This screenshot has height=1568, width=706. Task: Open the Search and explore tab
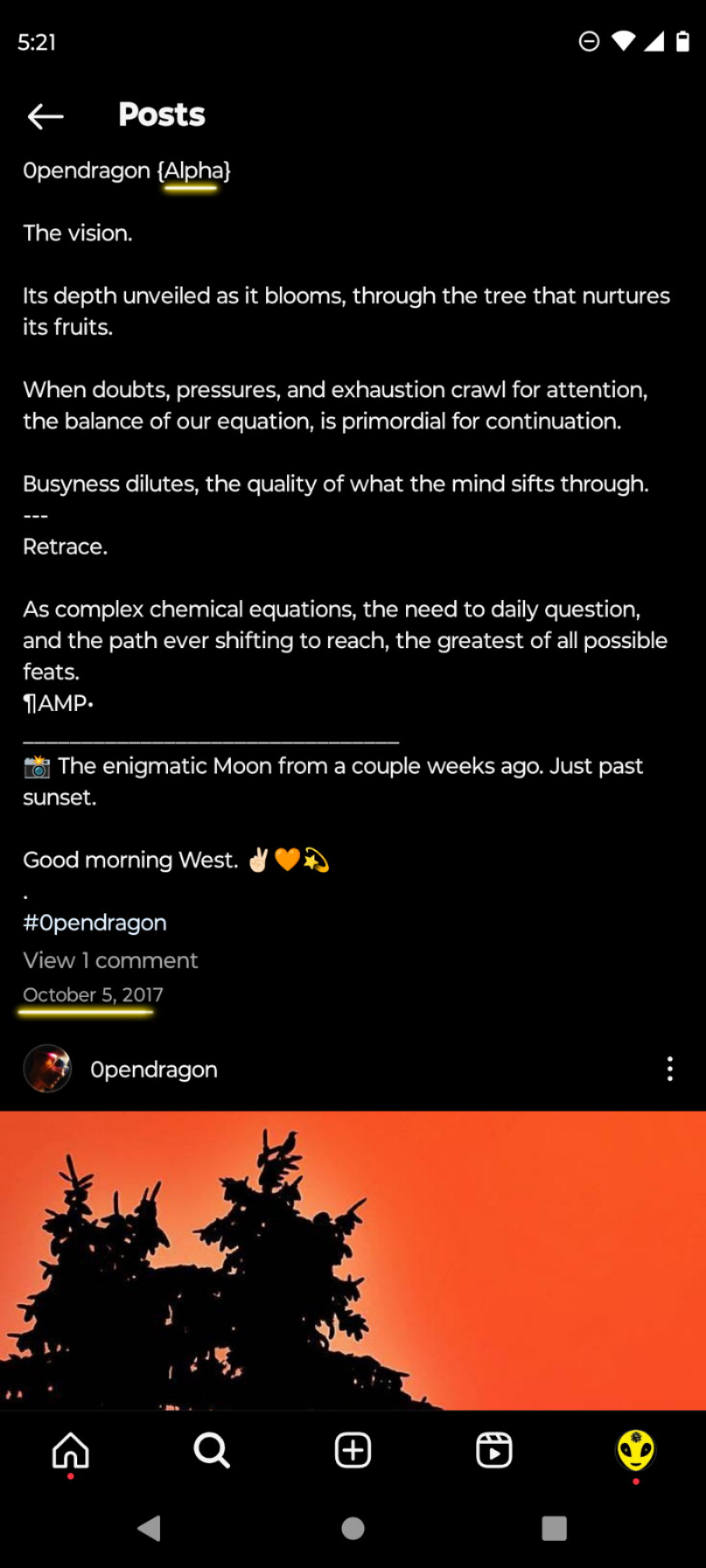coord(212,1450)
